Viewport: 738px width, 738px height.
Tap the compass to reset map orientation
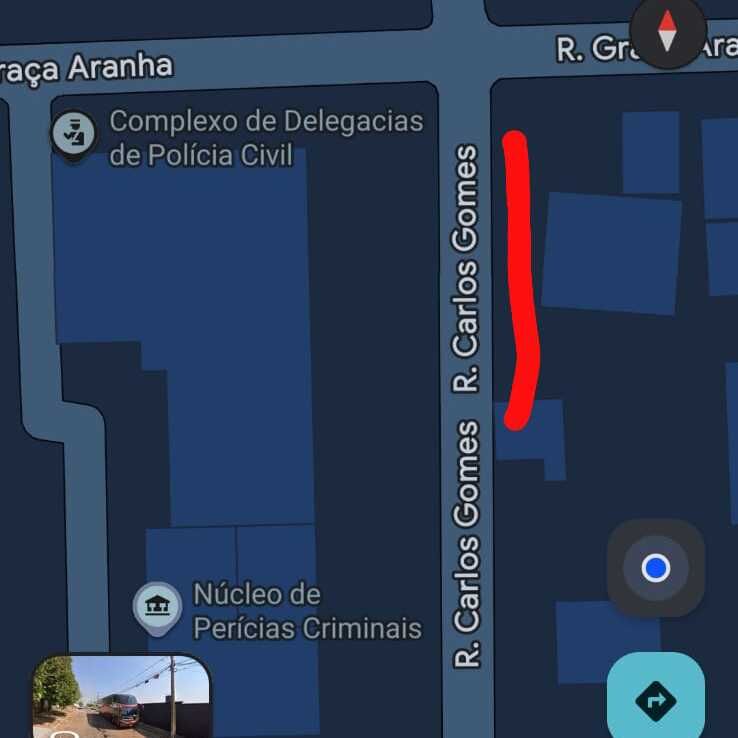point(667,31)
